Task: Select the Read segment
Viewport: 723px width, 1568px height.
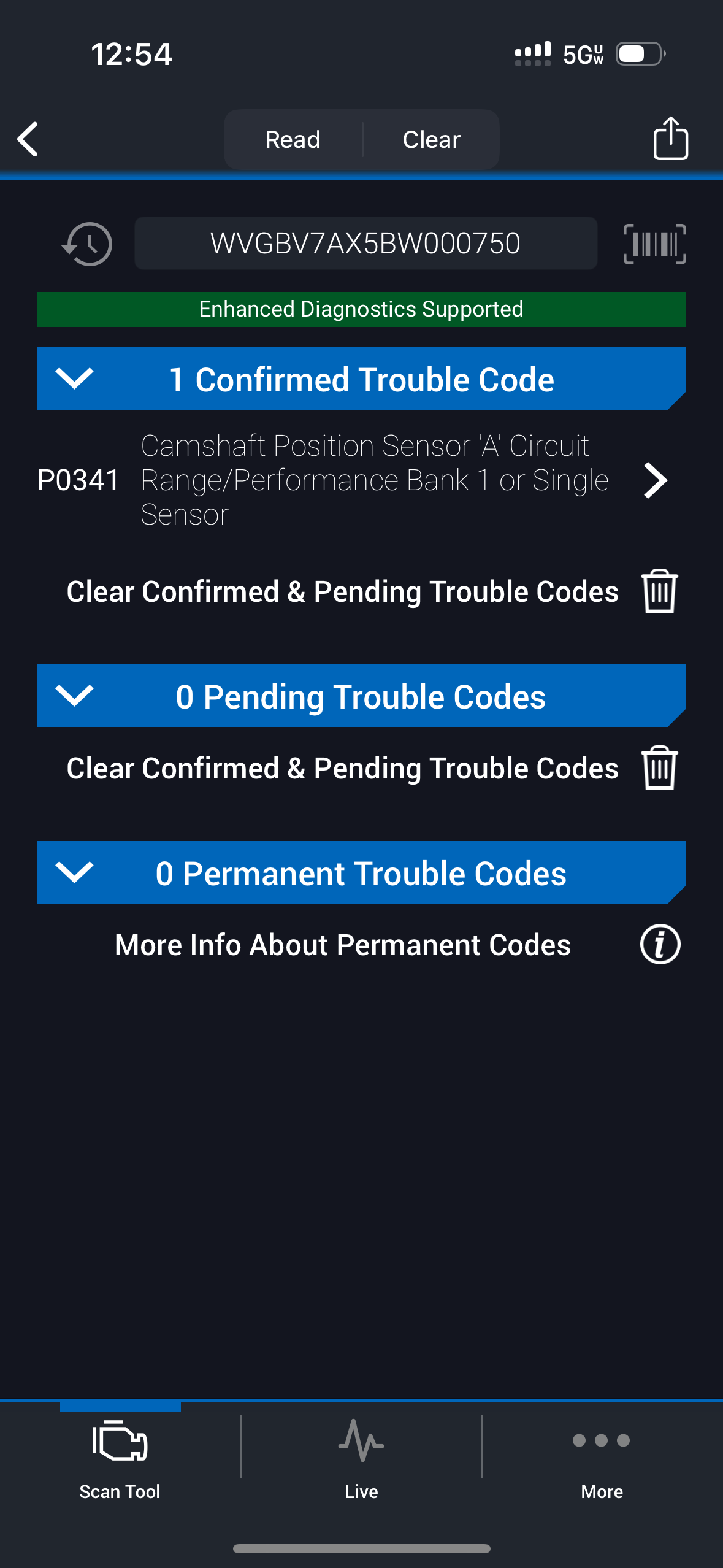Action: 293,139
